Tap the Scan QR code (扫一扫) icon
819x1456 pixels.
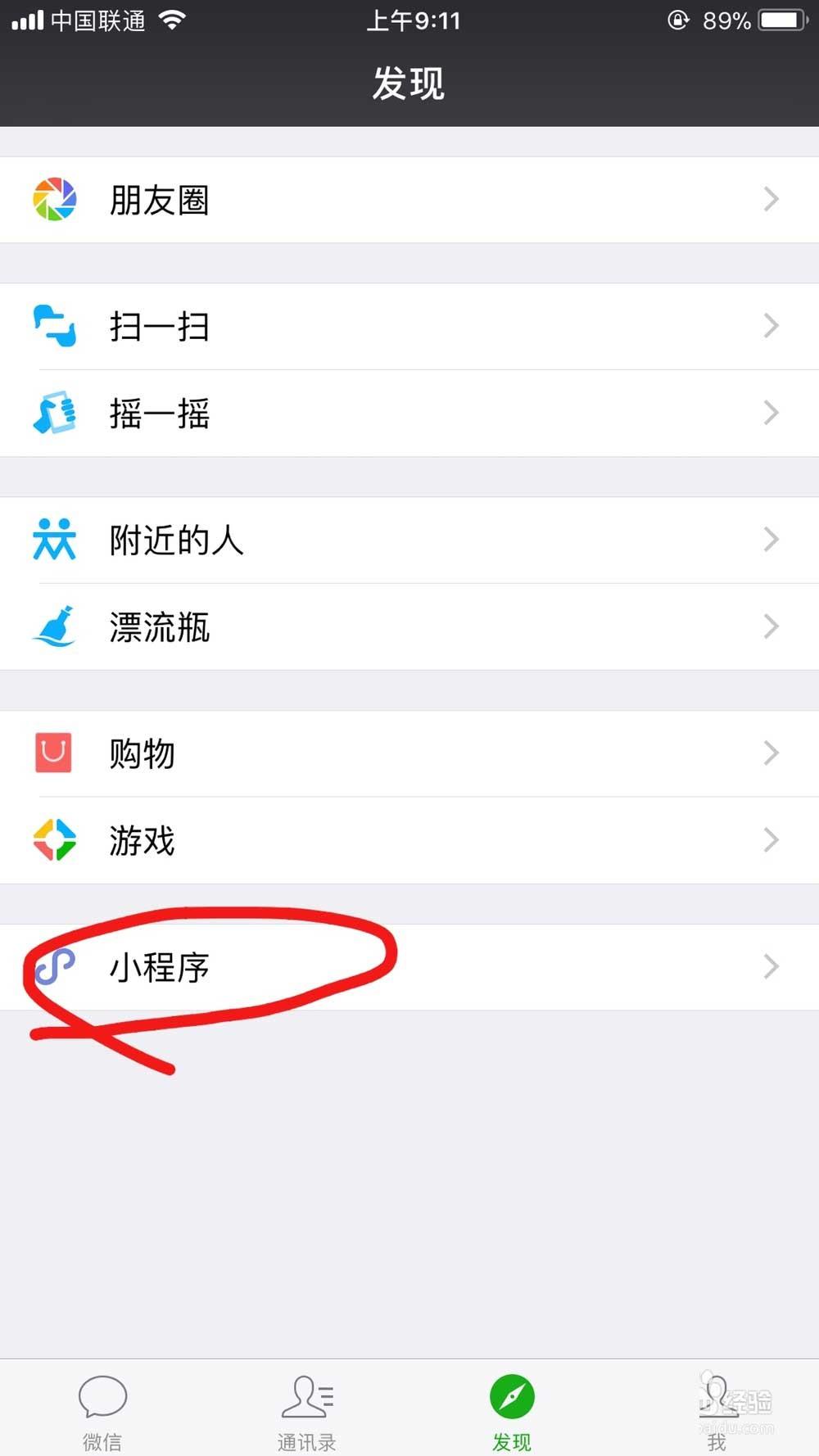click(x=53, y=326)
